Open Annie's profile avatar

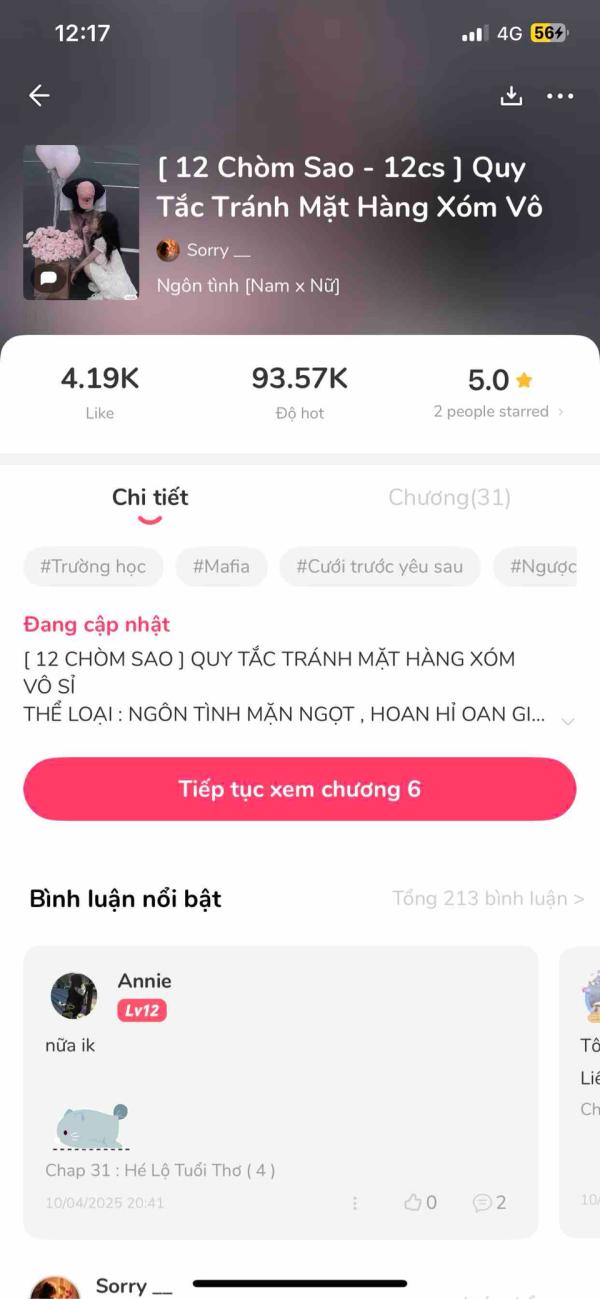[x=74, y=995]
